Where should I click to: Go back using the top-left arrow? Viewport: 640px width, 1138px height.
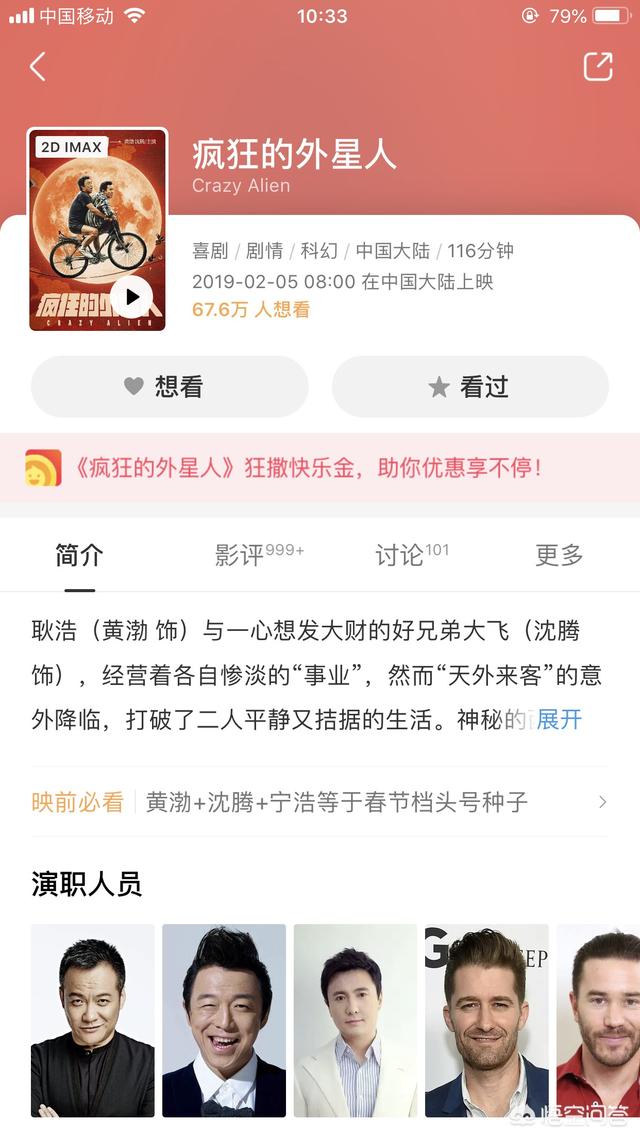pos(38,67)
